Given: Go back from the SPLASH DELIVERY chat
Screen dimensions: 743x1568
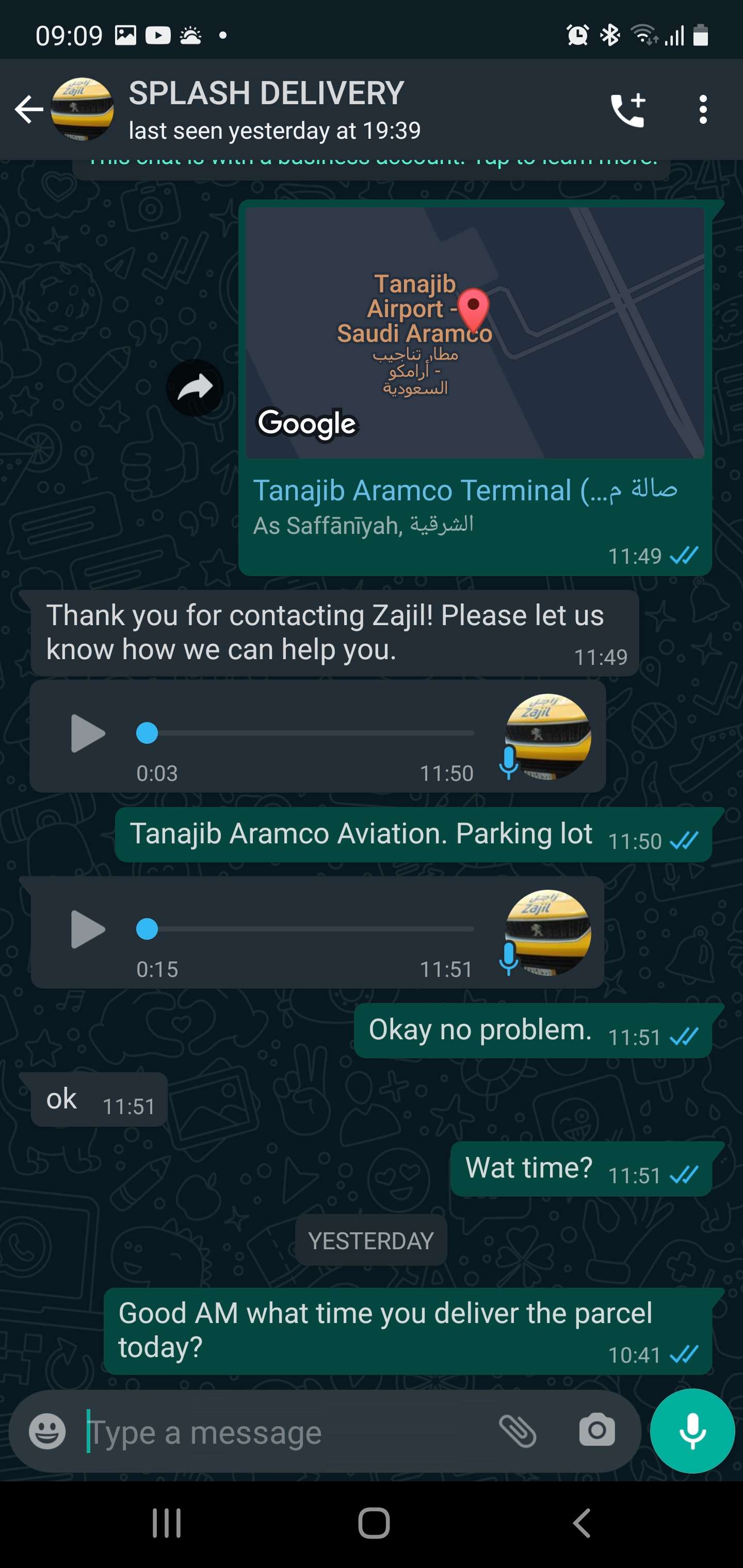Looking at the screenshot, I should tap(28, 110).
